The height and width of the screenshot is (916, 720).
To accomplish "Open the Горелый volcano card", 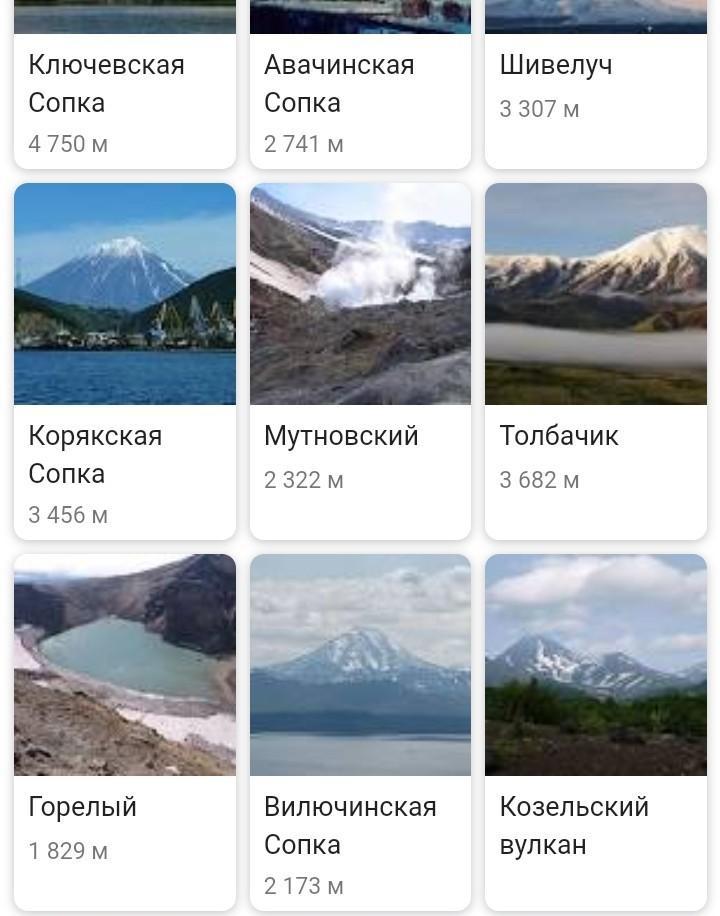I will tap(125, 733).
